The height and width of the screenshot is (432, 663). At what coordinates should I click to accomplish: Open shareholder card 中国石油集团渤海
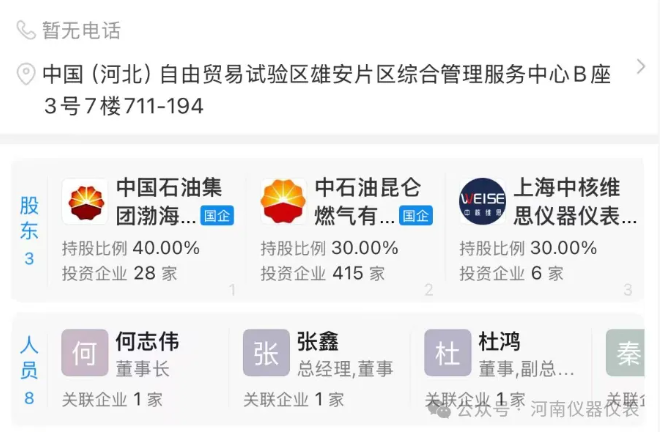[147, 229]
